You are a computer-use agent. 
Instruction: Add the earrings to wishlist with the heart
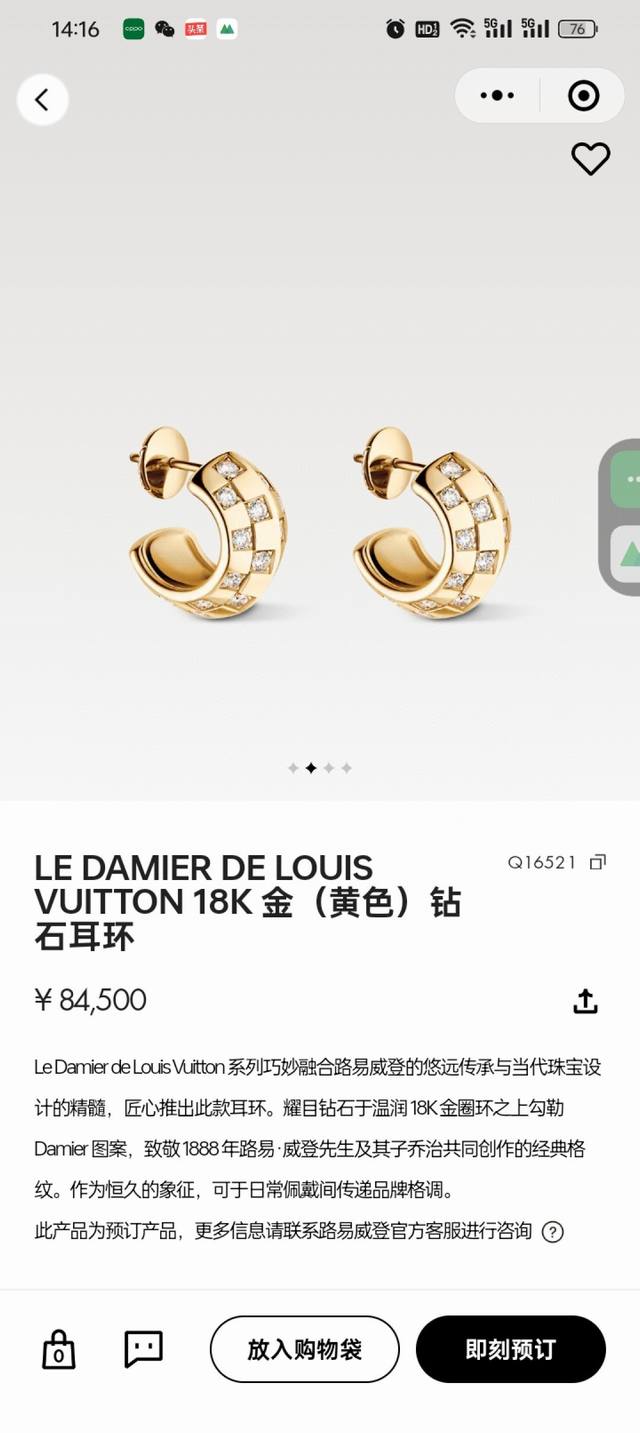click(590, 158)
